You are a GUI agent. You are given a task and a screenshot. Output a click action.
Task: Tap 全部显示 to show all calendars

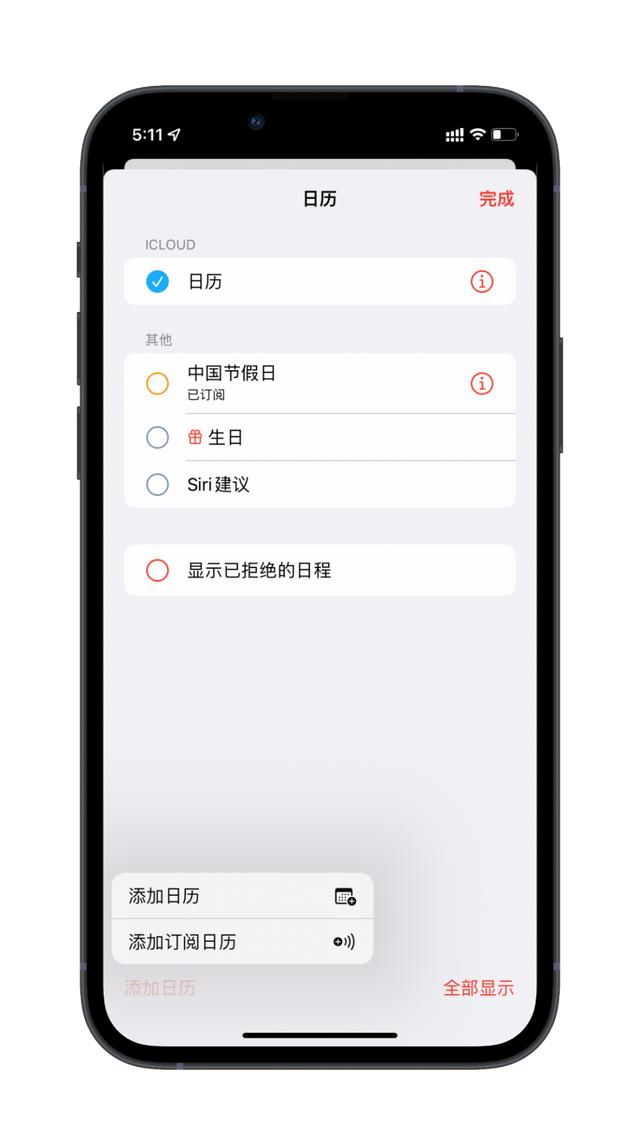click(x=478, y=988)
